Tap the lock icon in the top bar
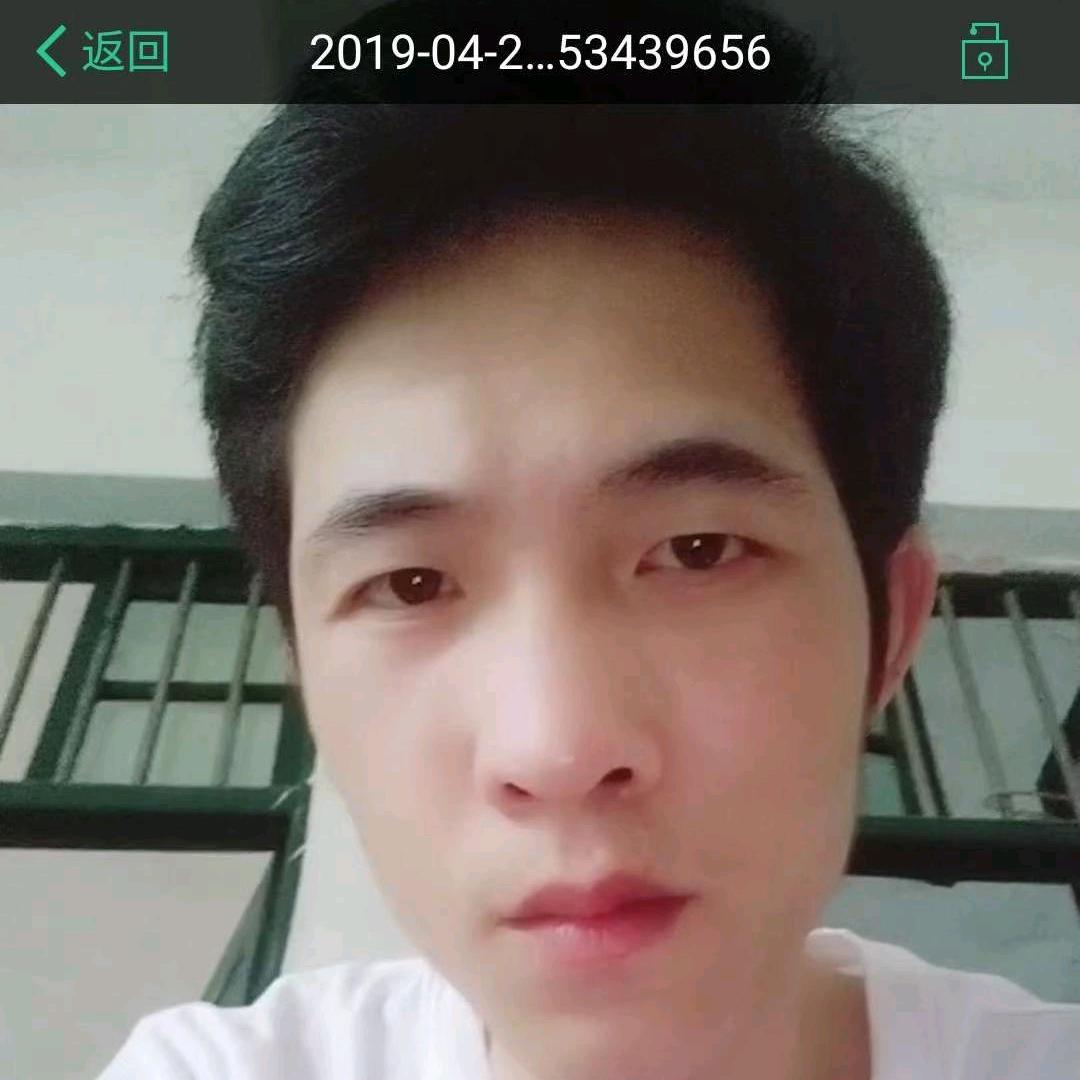The image size is (1080, 1080). [x=984, y=52]
